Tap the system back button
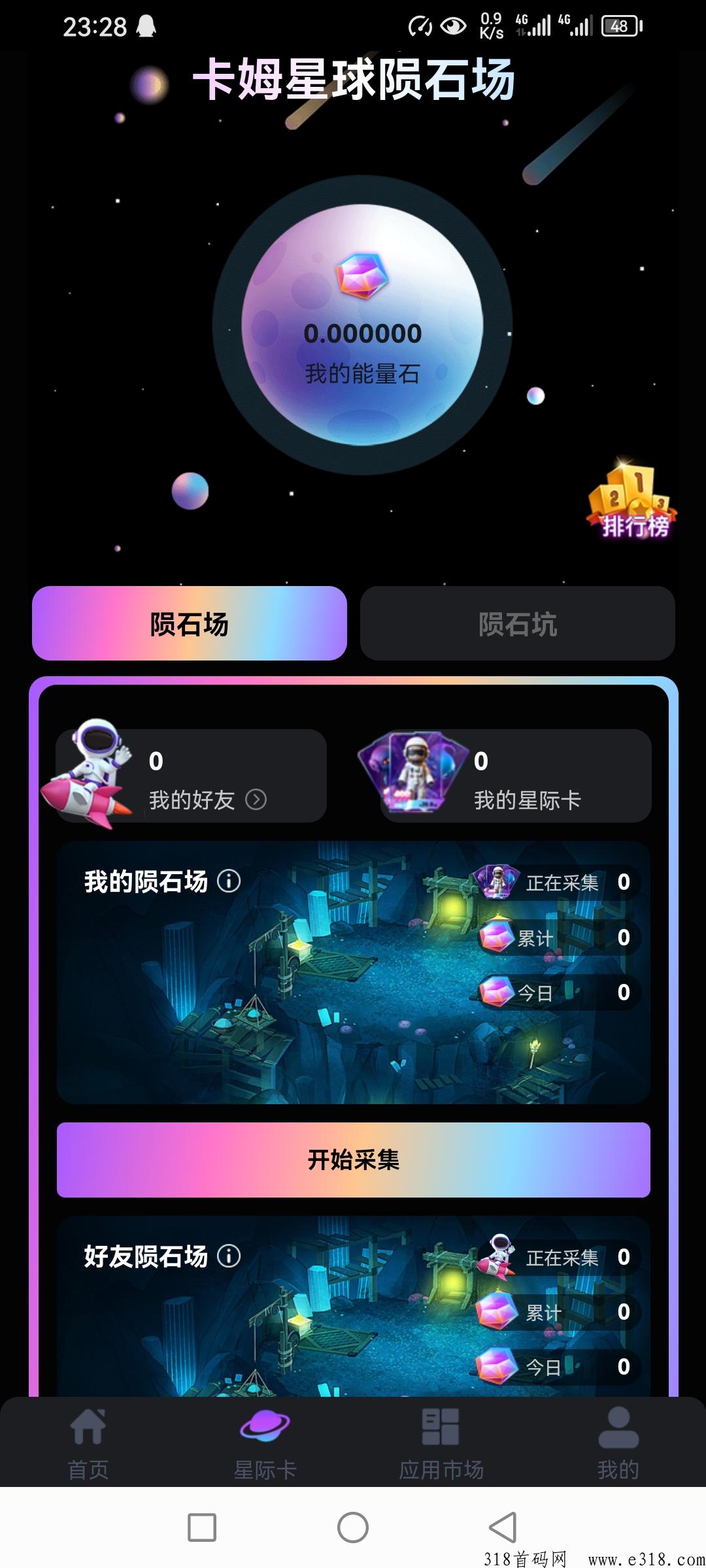 (x=503, y=1527)
